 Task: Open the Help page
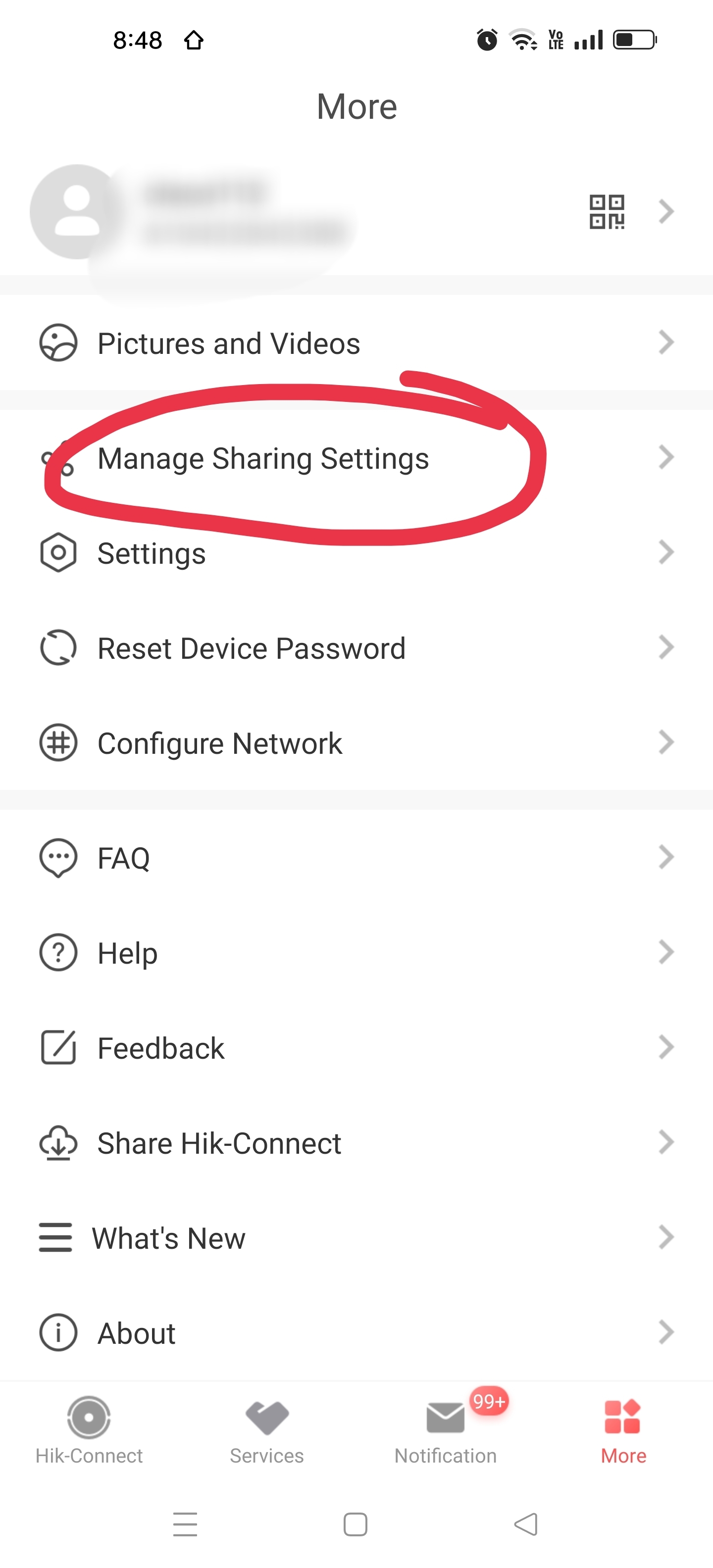click(356, 953)
